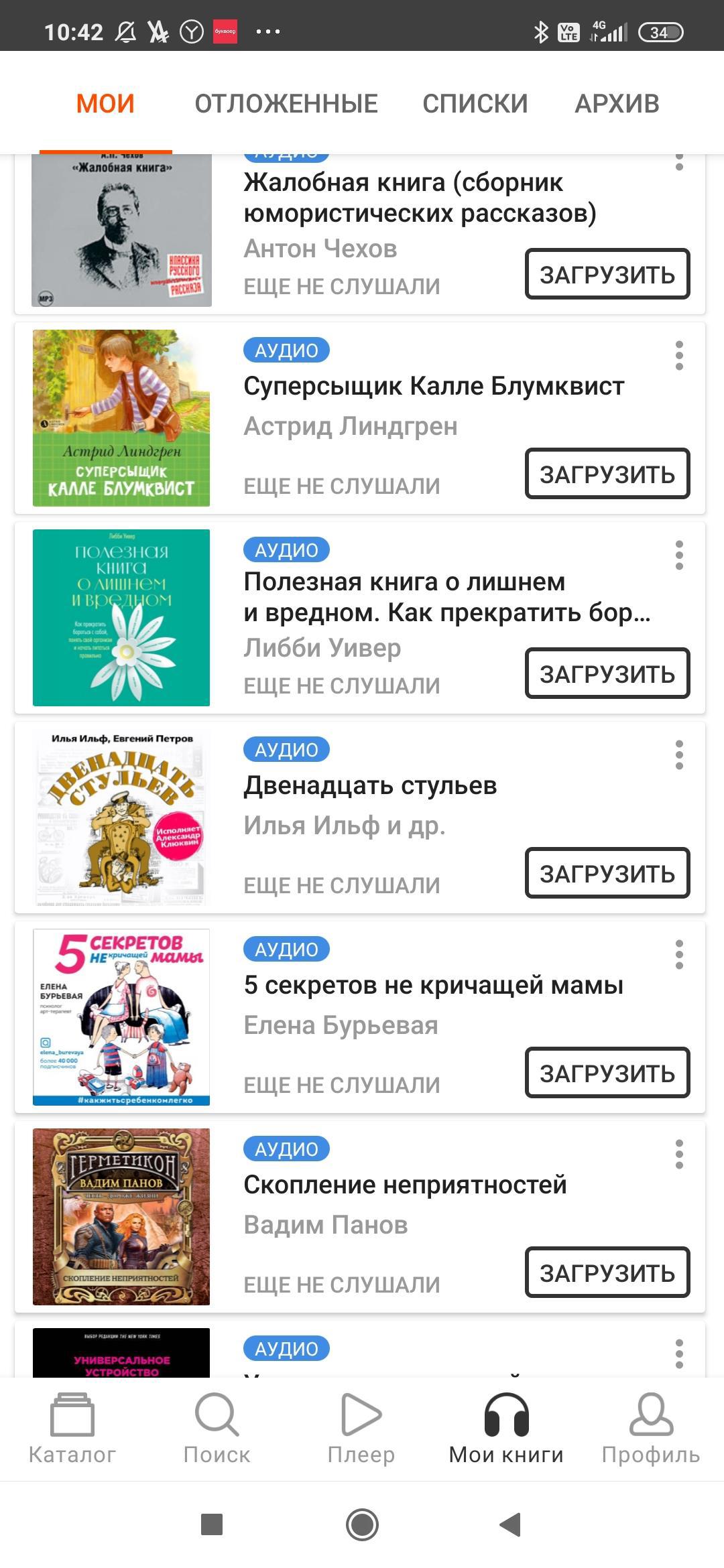
Task: Go back with the system back button
Action: 511,1525
